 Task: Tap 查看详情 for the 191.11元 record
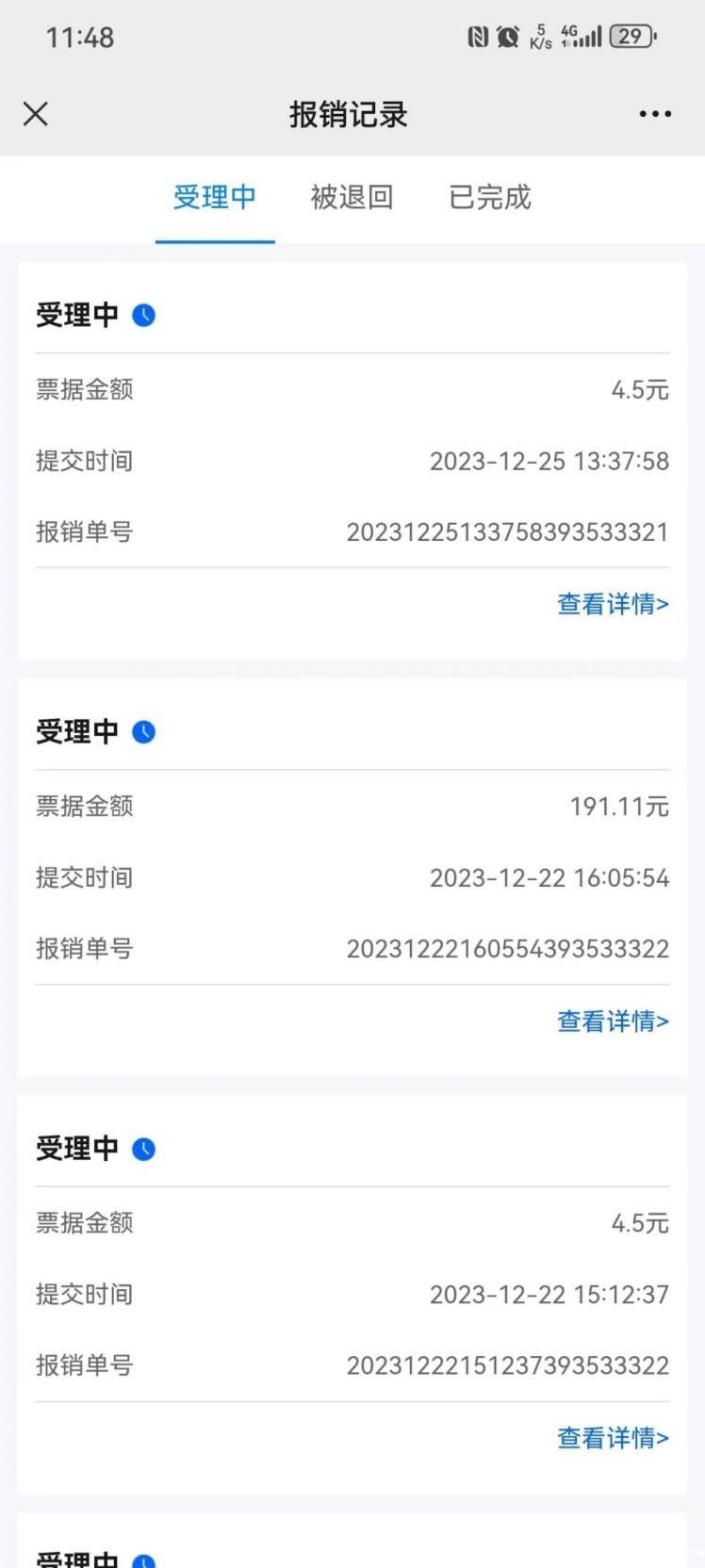[x=613, y=1021]
